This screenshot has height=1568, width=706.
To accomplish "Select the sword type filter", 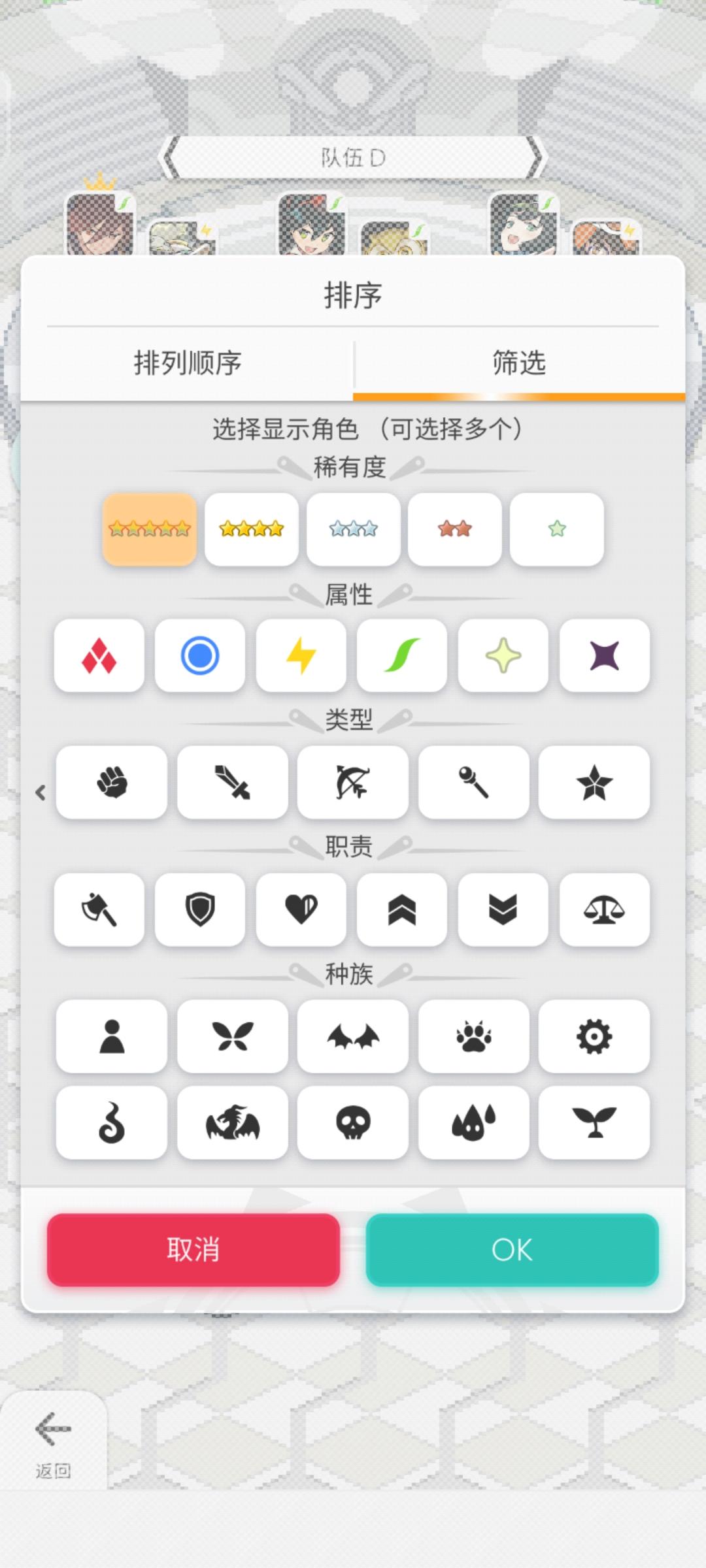I will pos(232,783).
